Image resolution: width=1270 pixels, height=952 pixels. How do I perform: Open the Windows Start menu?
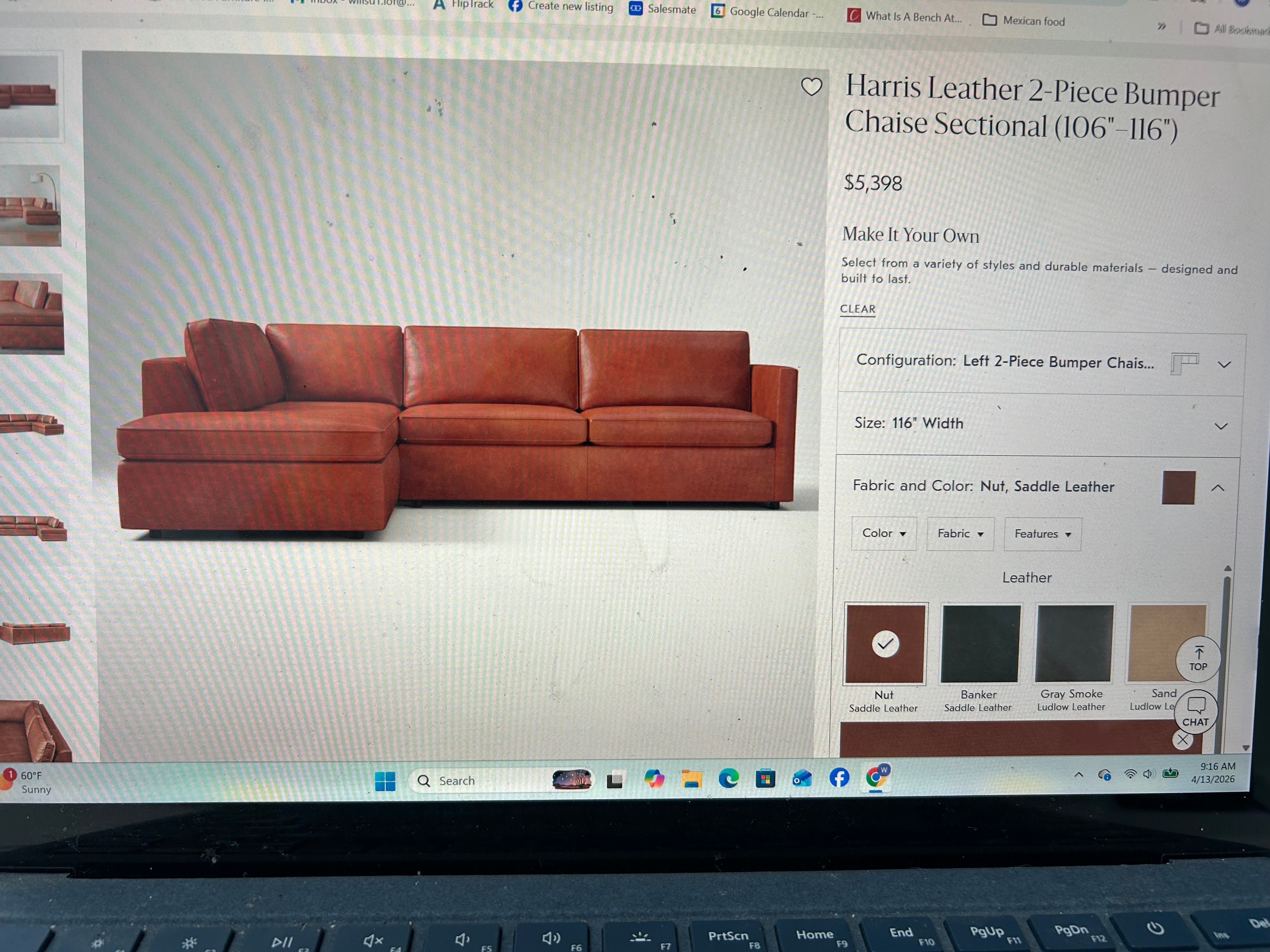pyautogui.click(x=385, y=781)
